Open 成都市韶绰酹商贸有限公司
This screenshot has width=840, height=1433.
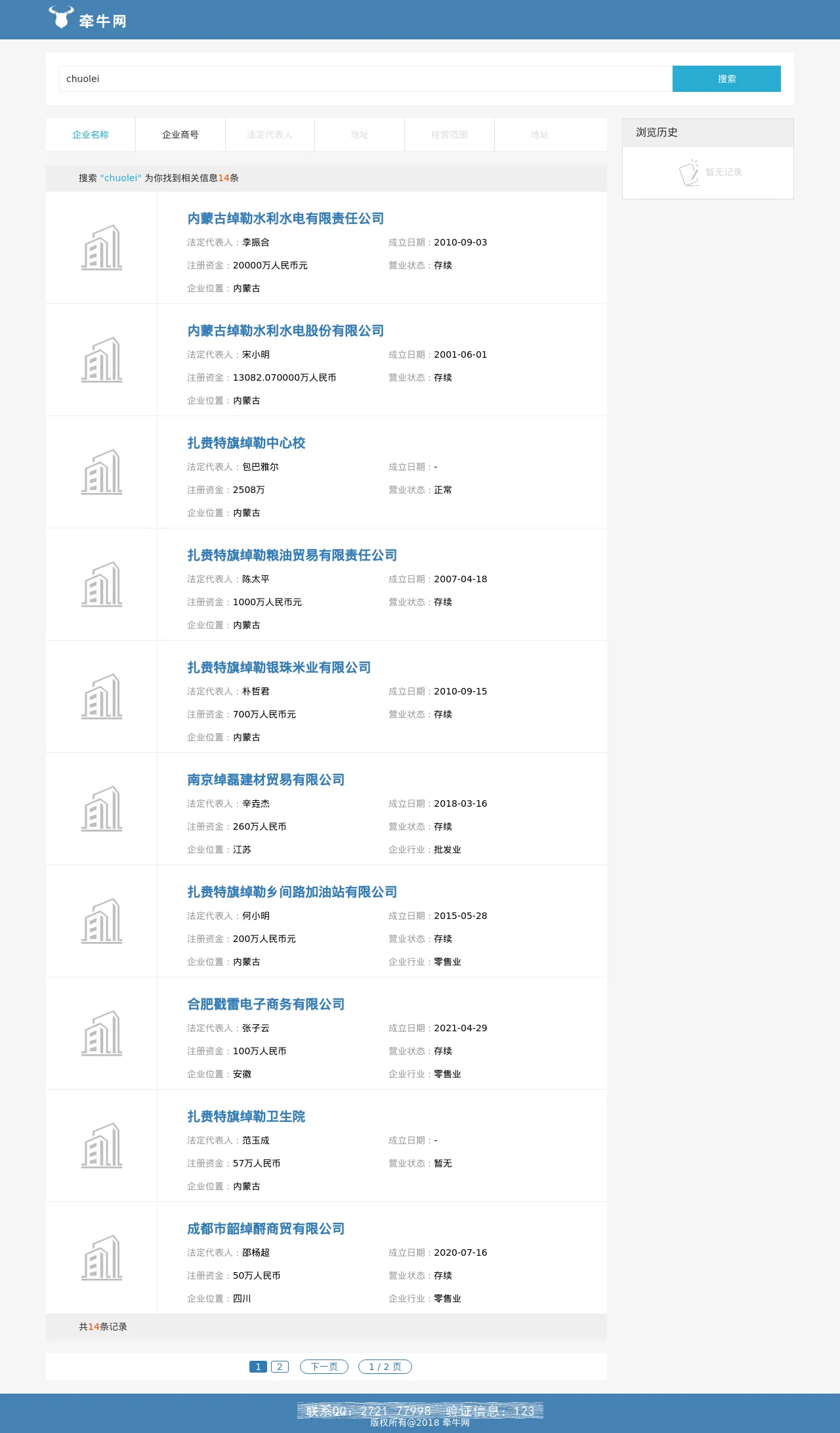pyautogui.click(x=266, y=1229)
